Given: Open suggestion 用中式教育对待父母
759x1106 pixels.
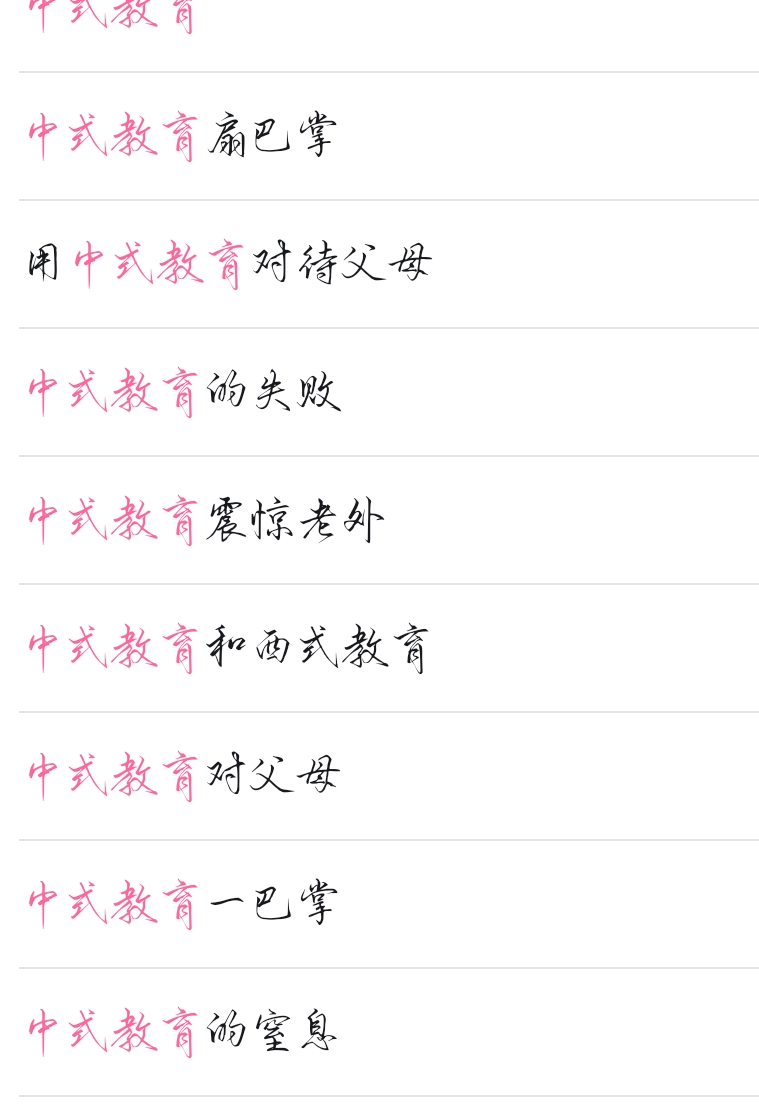Looking at the screenshot, I should (x=230, y=264).
